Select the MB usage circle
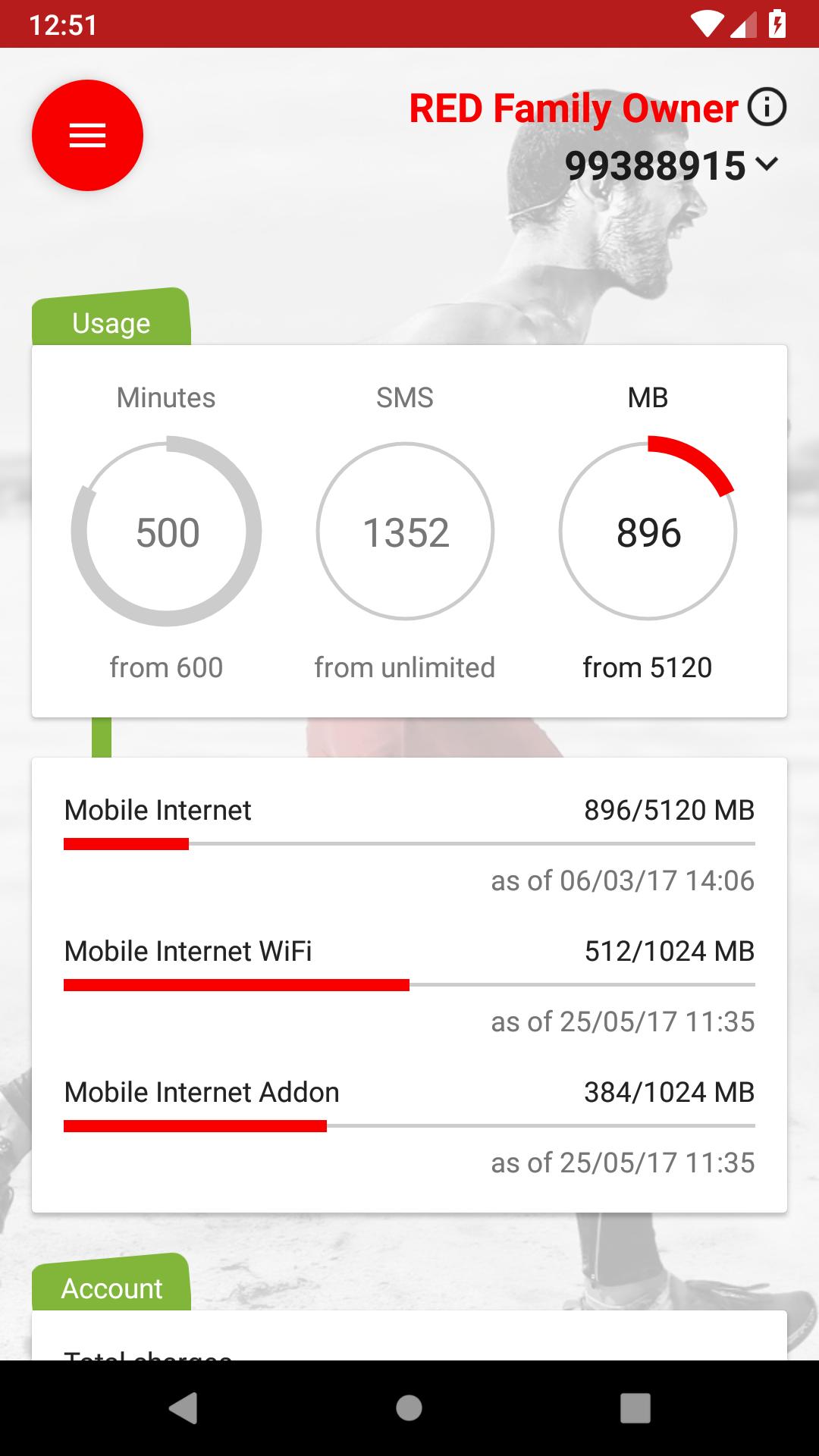 [x=648, y=531]
